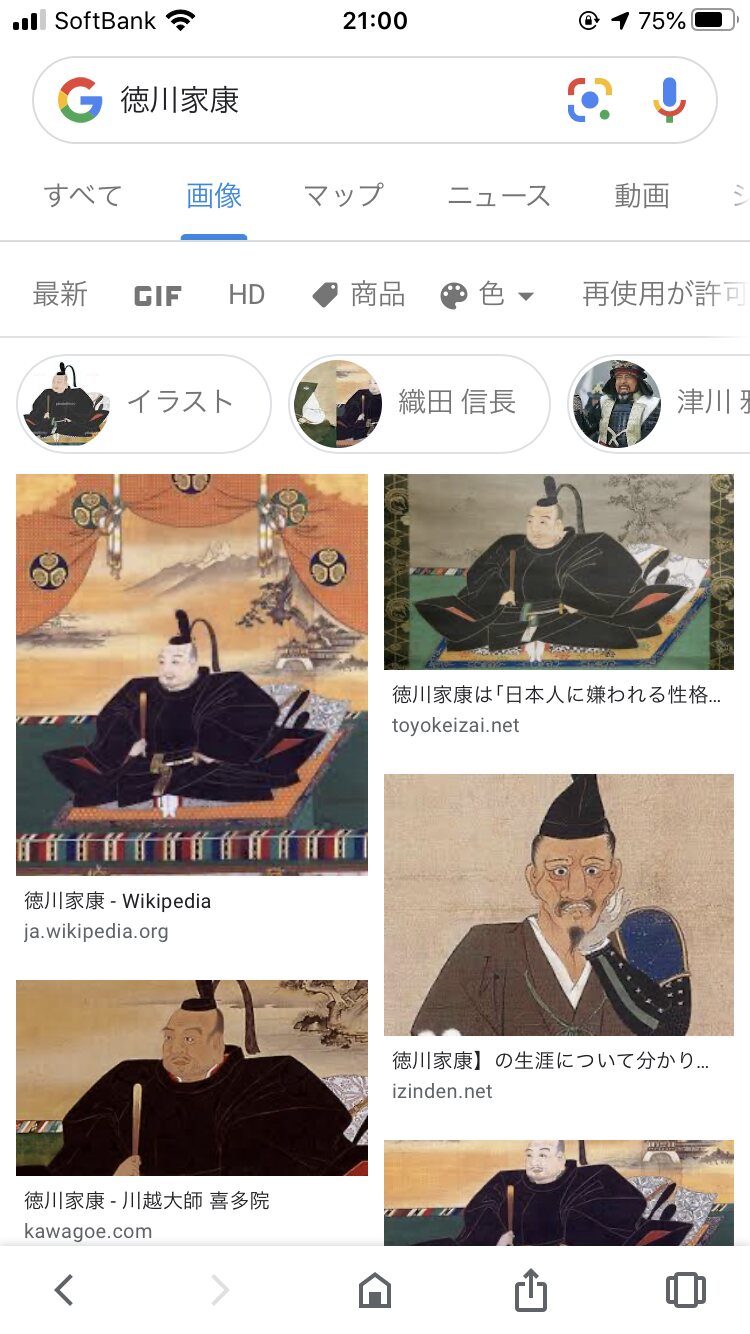
Task: Select the 織田 信長 suggestion chip
Action: pos(419,403)
